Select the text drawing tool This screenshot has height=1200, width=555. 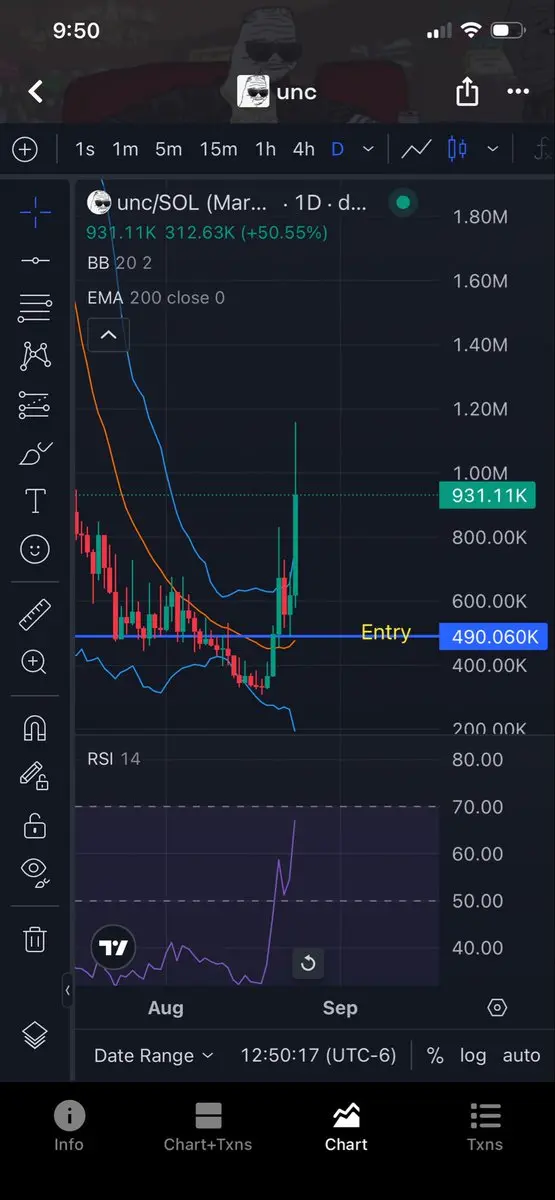click(x=35, y=501)
